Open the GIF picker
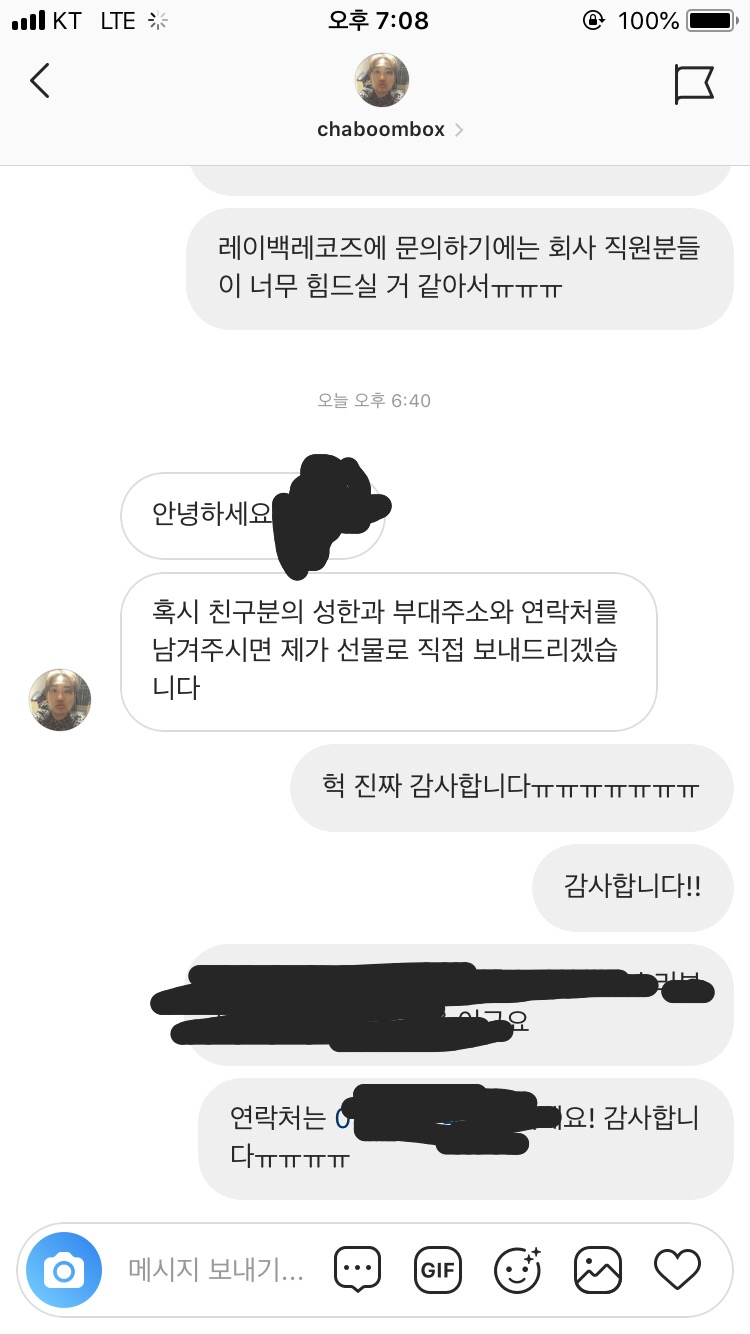The image size is (750, 1334). click(437, 1270)
